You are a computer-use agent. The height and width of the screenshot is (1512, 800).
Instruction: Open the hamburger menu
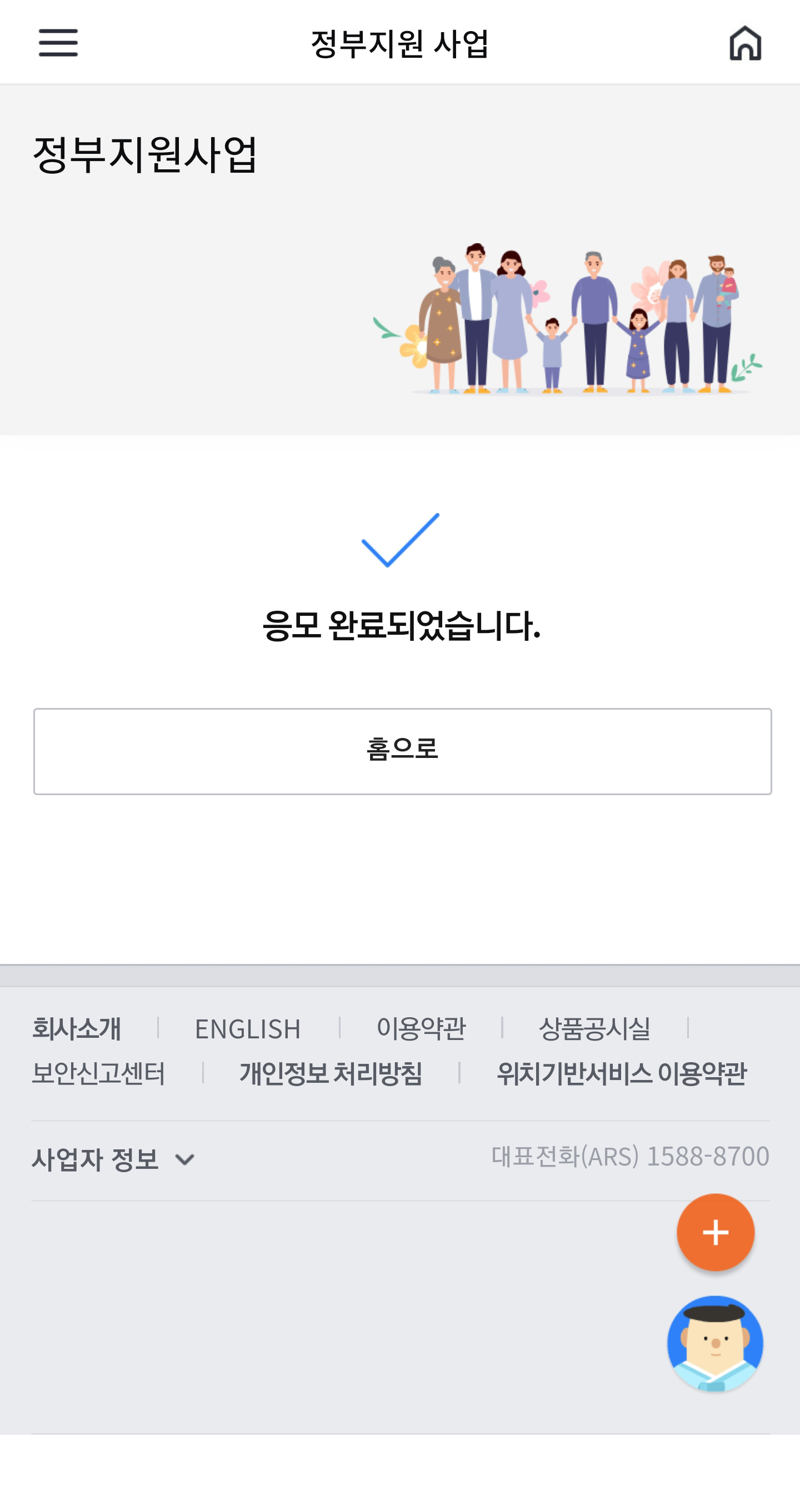(x=58, y=43)
